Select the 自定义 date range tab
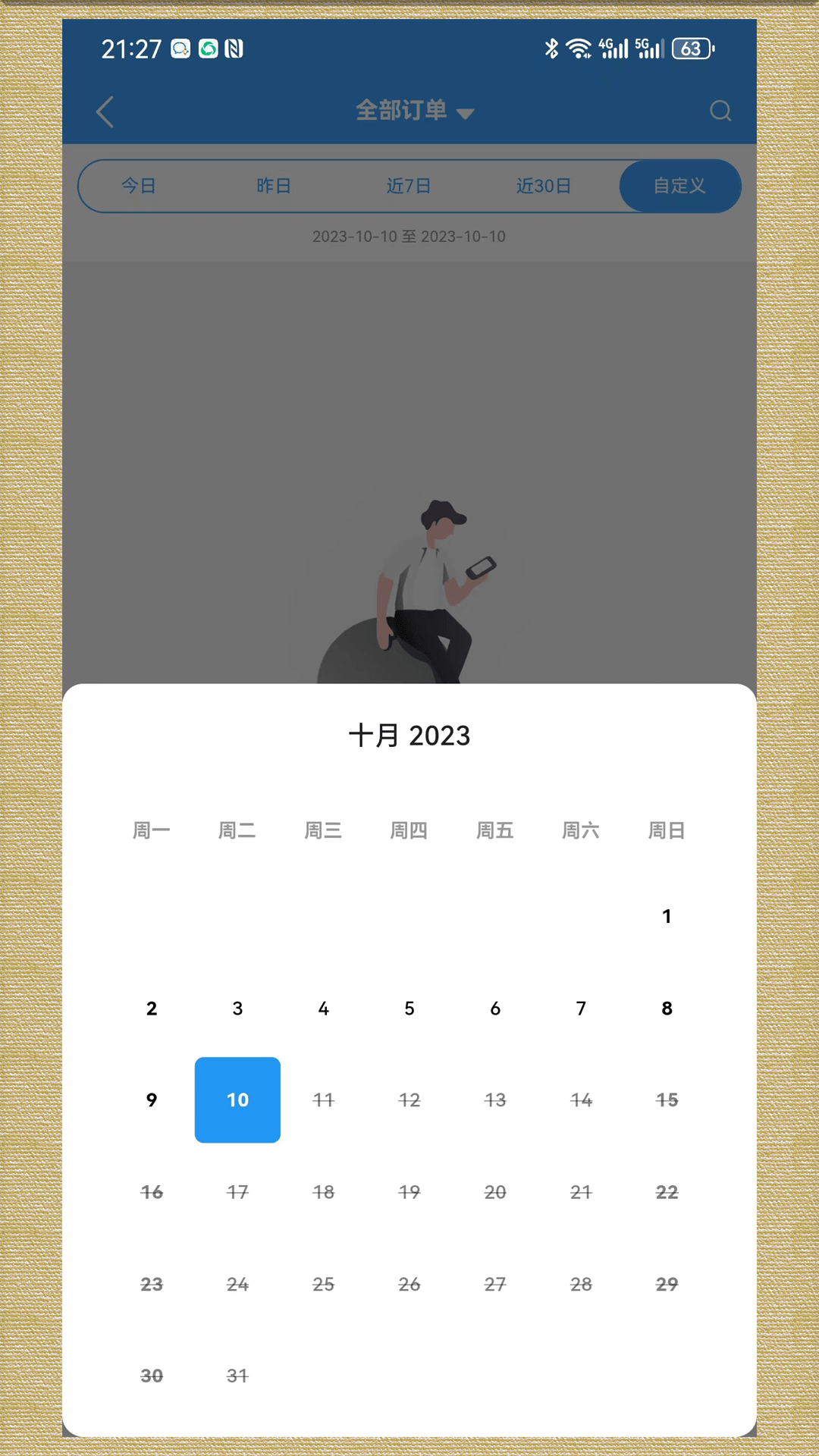 (x=679, y=186)
